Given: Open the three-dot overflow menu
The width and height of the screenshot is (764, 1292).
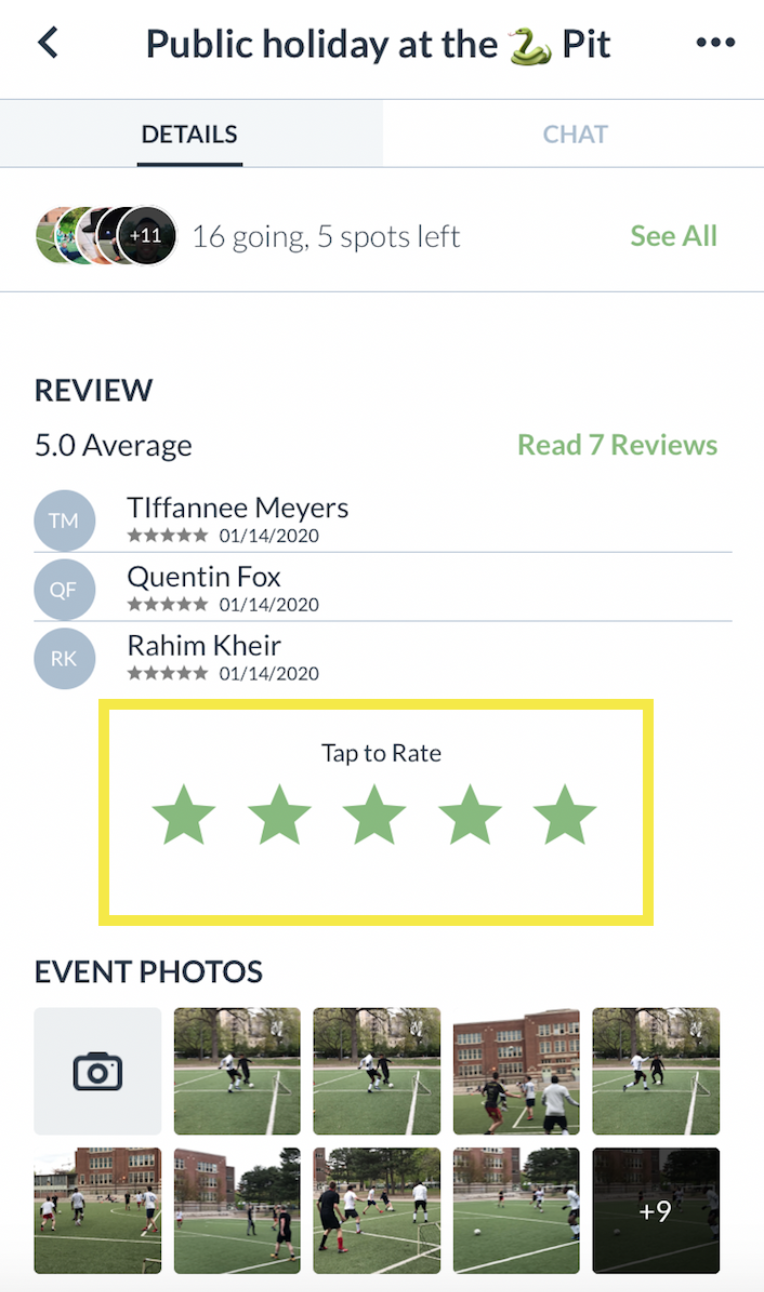Looking at the screenshot, I should (x=715, y=43).
